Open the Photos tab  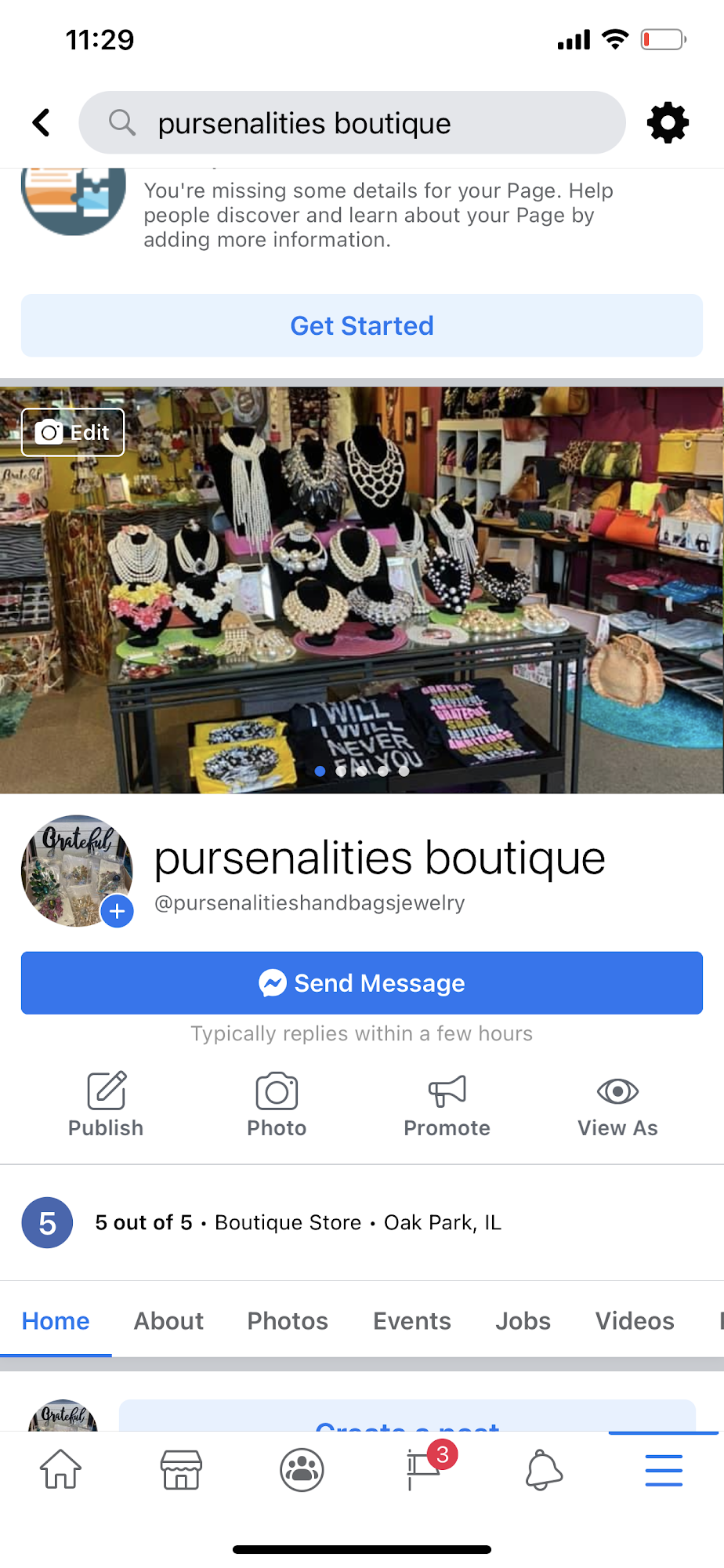[288, 1321]
